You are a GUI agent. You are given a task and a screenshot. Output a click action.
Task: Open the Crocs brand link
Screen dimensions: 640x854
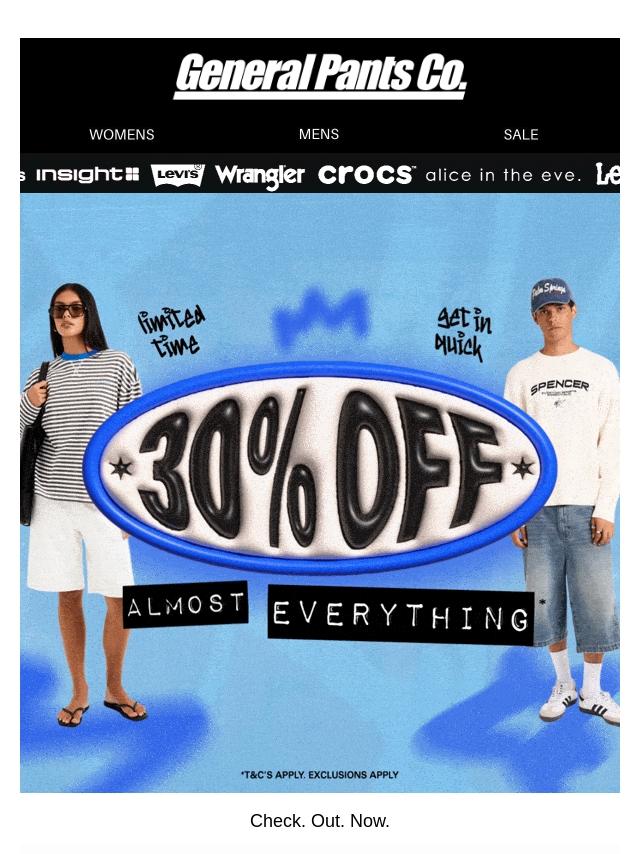(366, 175)
